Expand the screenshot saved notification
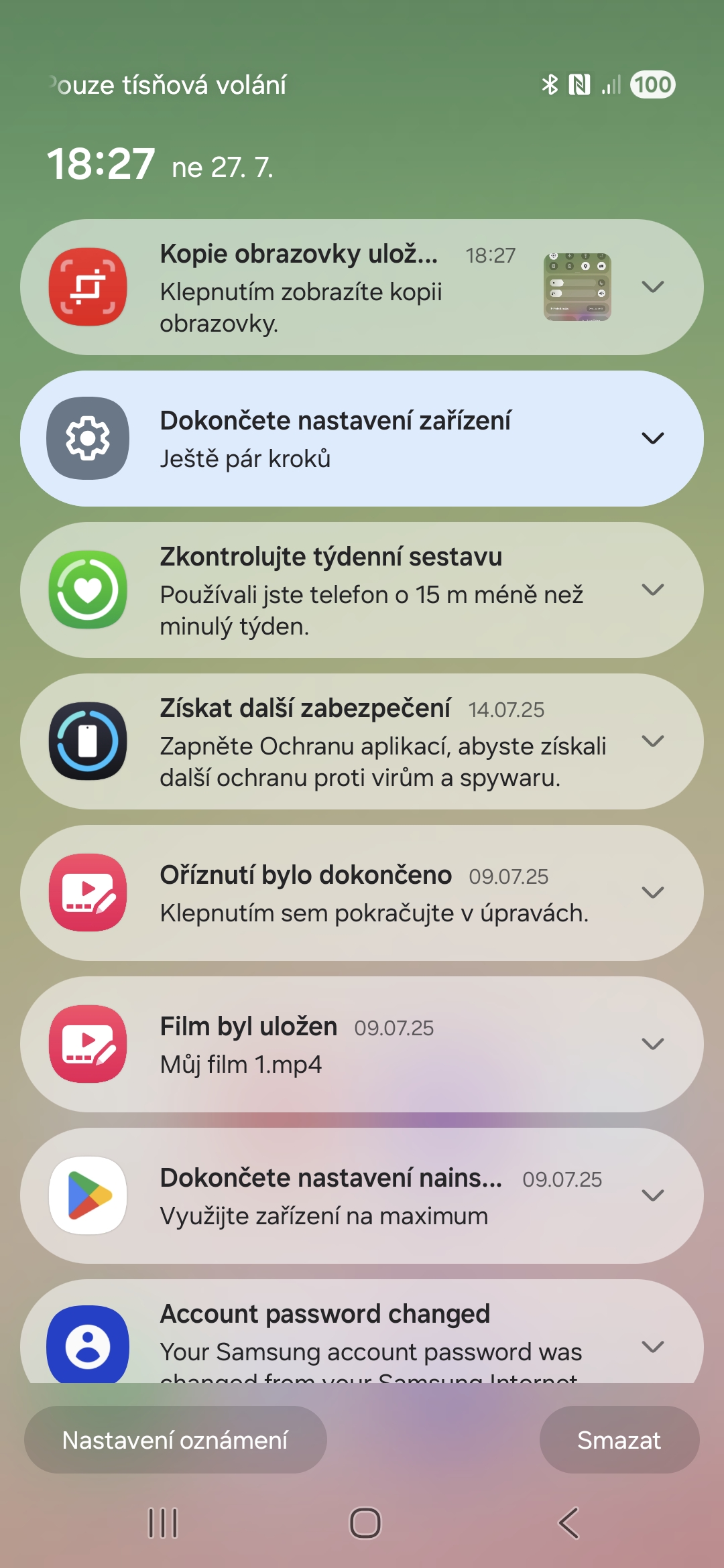 (x=652, y=287)
